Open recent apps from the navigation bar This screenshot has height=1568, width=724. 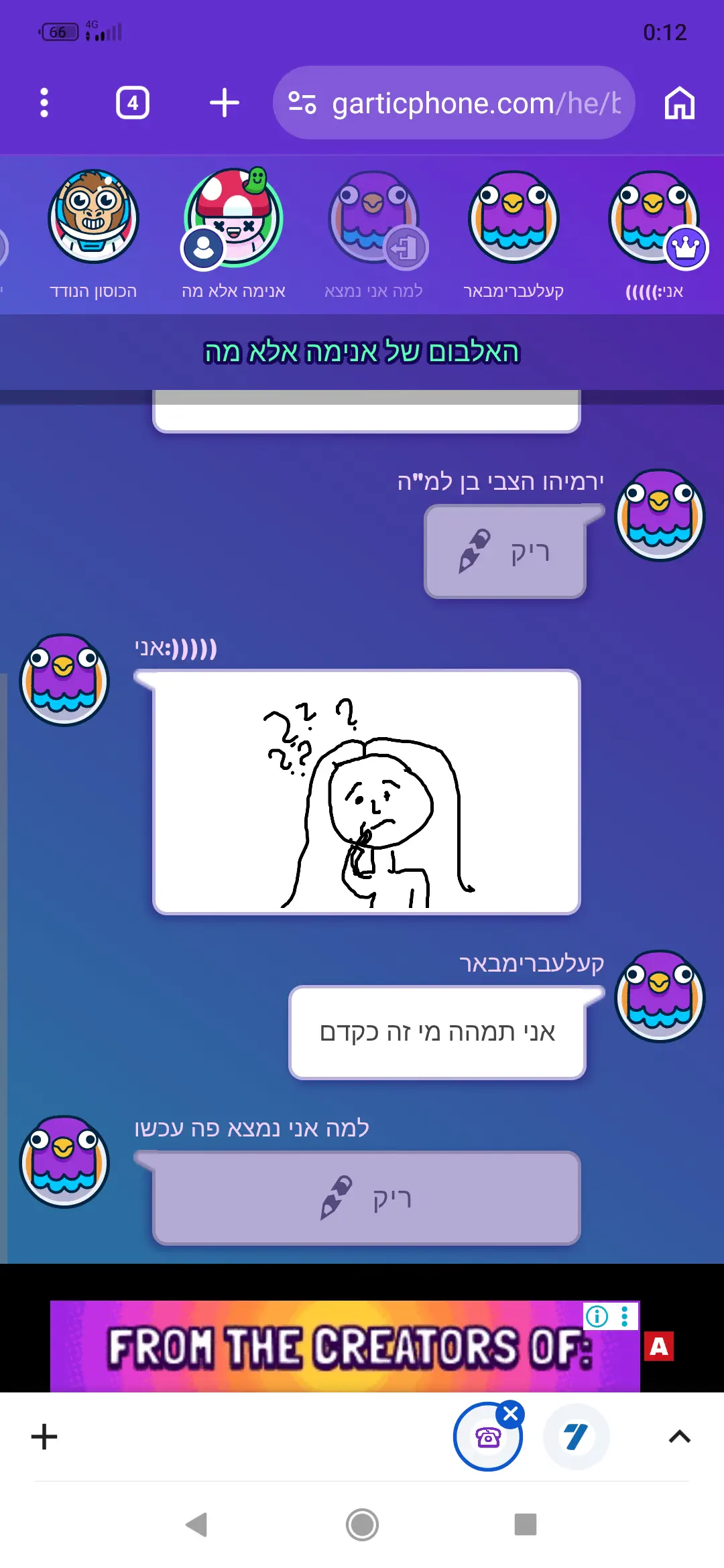tap(525, 1525)
